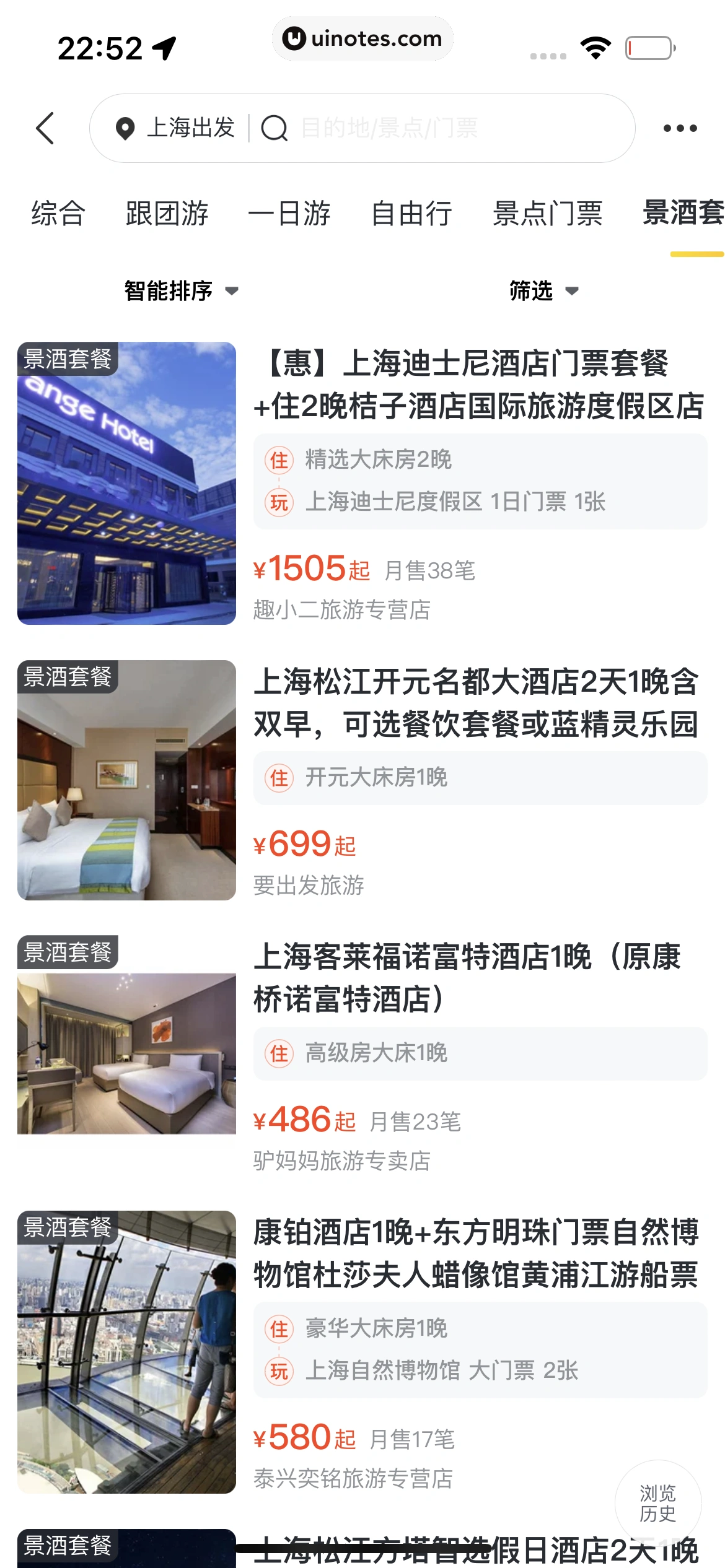Open the 自由行 tab

(x=411, y=214)
